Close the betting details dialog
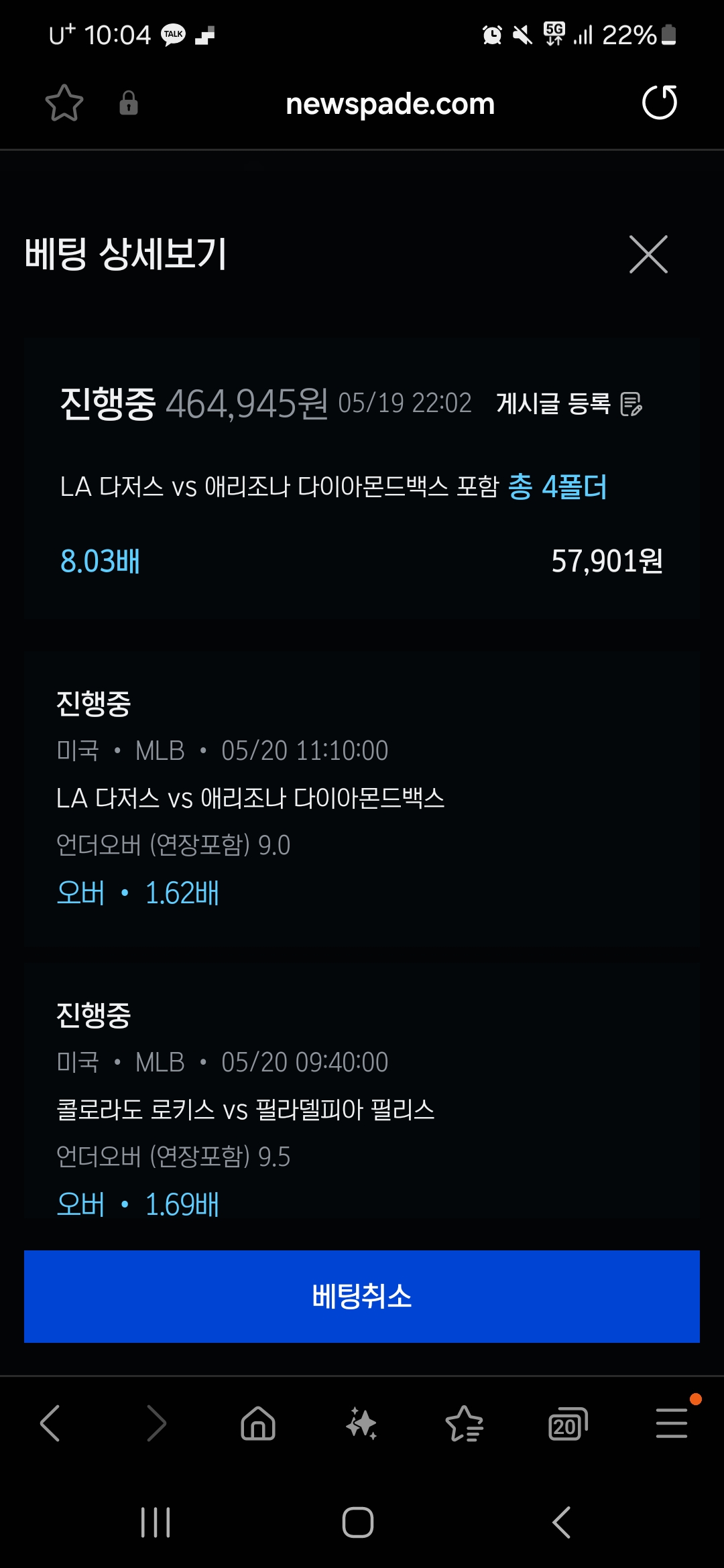The height and width of the screenshot is (1568, 724). (x=648, y=255)
